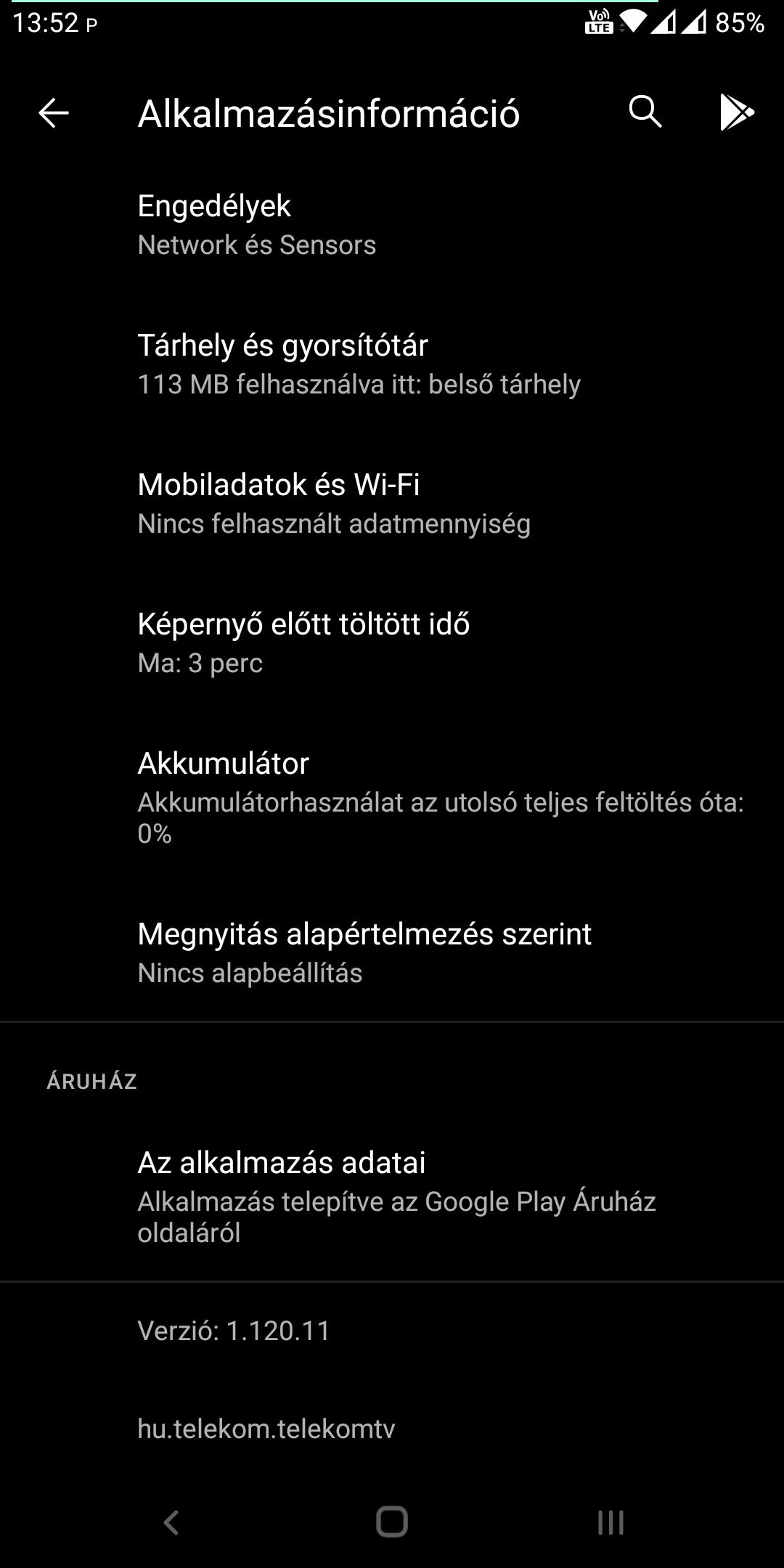Open the Akkumulátor usage row
Image resolution: width=784 pixels, height=1568 pixels.
click(x=392, y=798)
